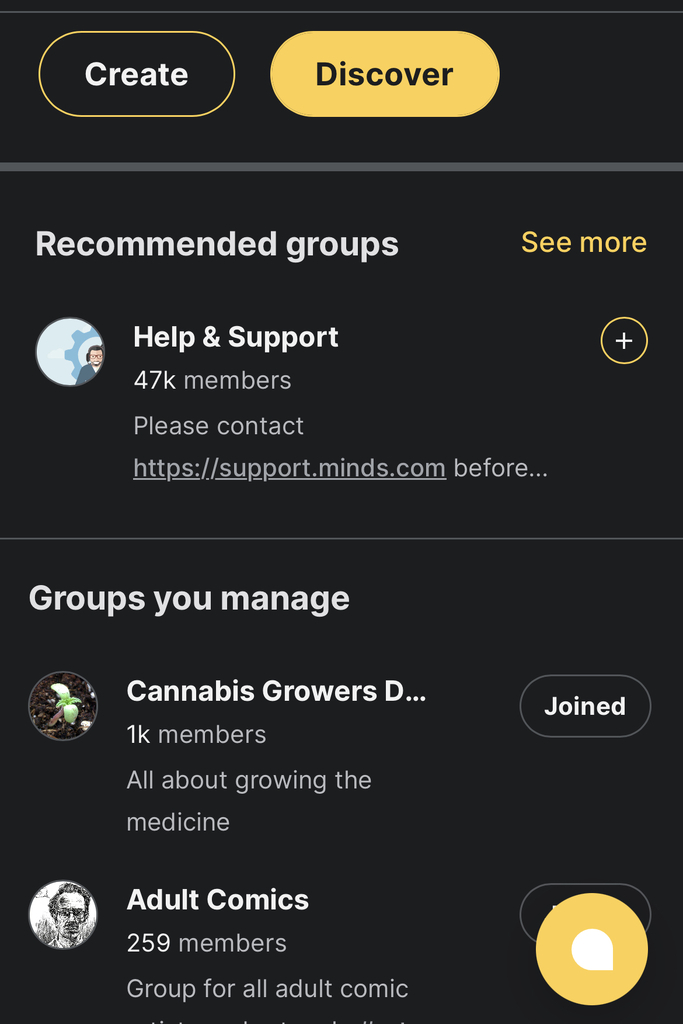Join Help & Support with plus icon

coord(624,341)
